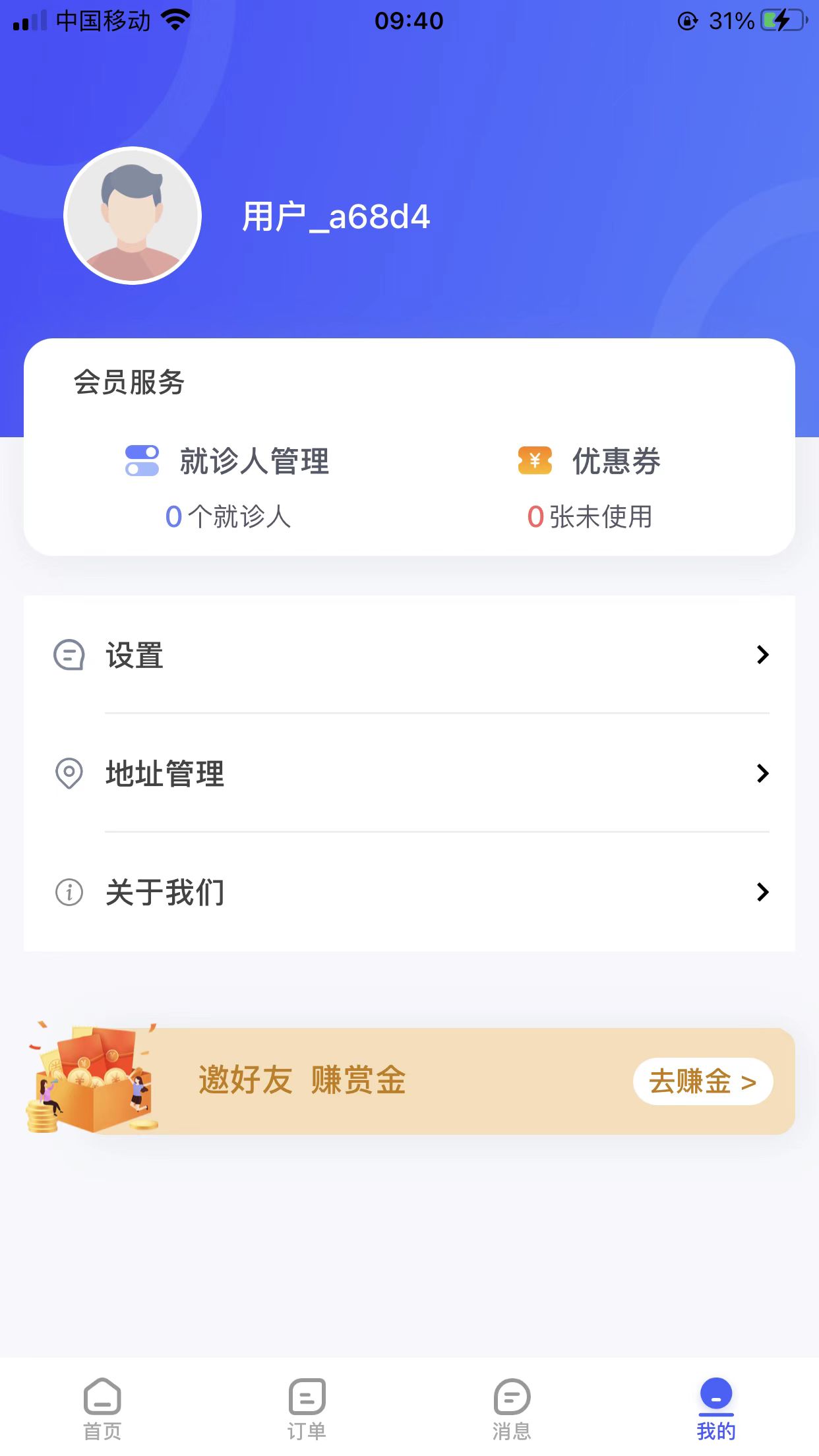Switch to the 首页 home tab
819x1456 pixels.
point(102,1409)
